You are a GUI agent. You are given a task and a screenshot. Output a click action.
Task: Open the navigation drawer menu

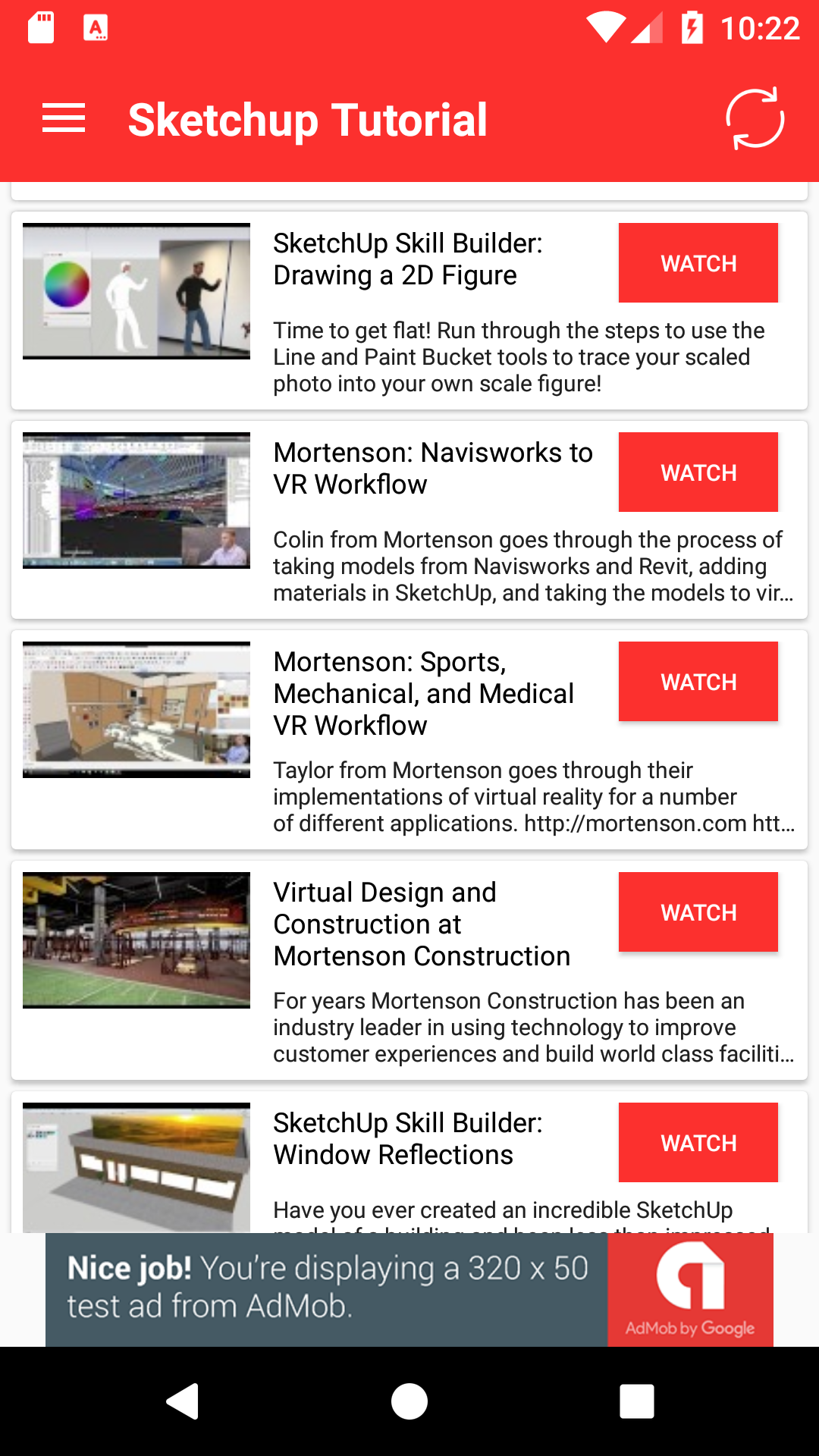(64, 118)
